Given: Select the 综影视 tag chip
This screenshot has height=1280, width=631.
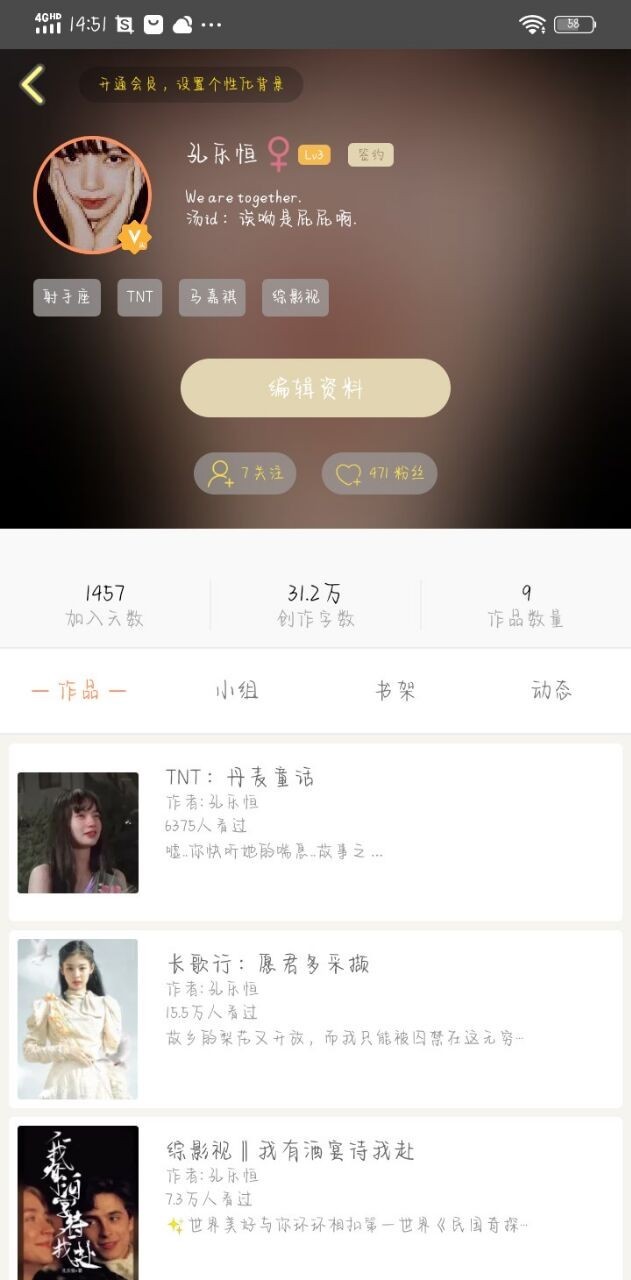Looking at the screenshot, I should coord(295,297).
